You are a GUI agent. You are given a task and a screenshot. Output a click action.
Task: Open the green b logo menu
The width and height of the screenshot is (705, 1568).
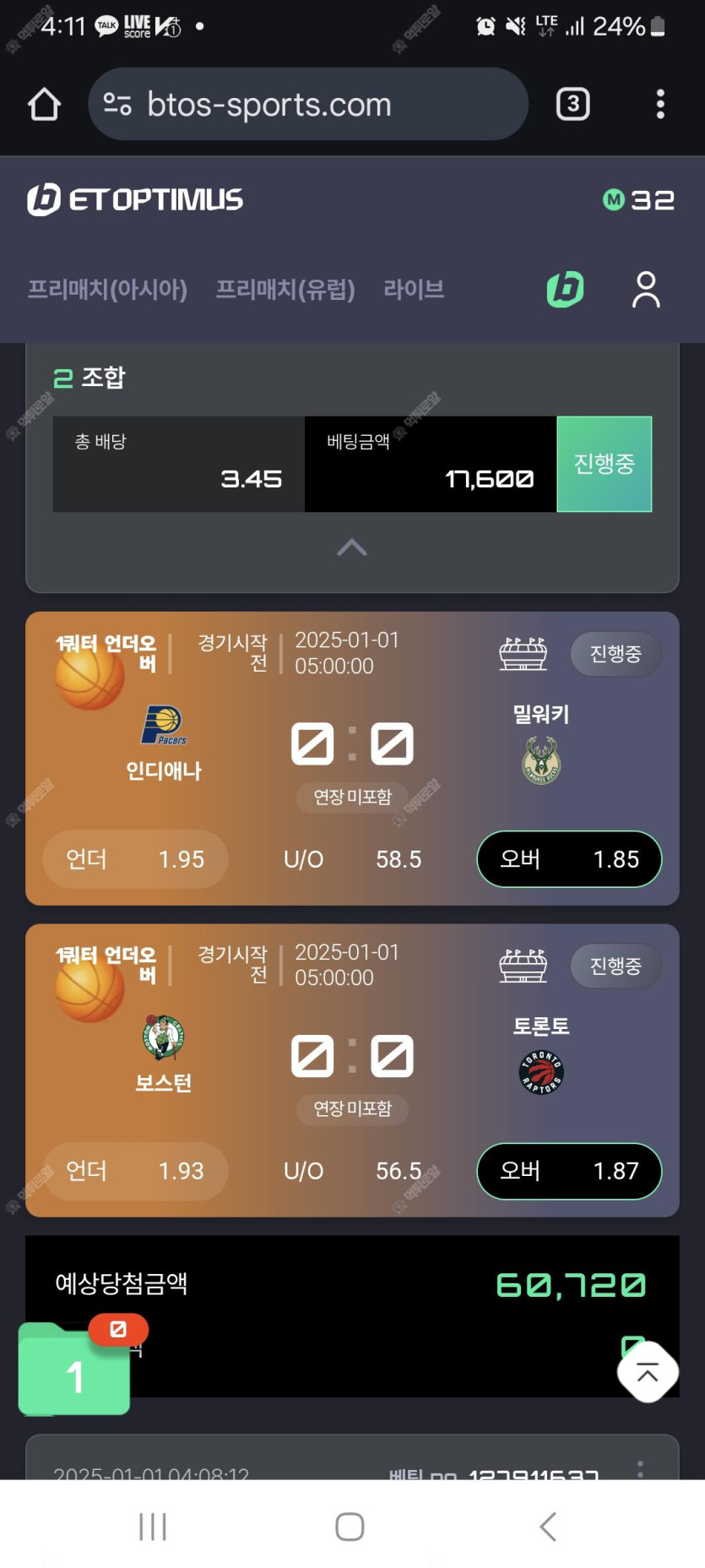[x=566, y=290]
